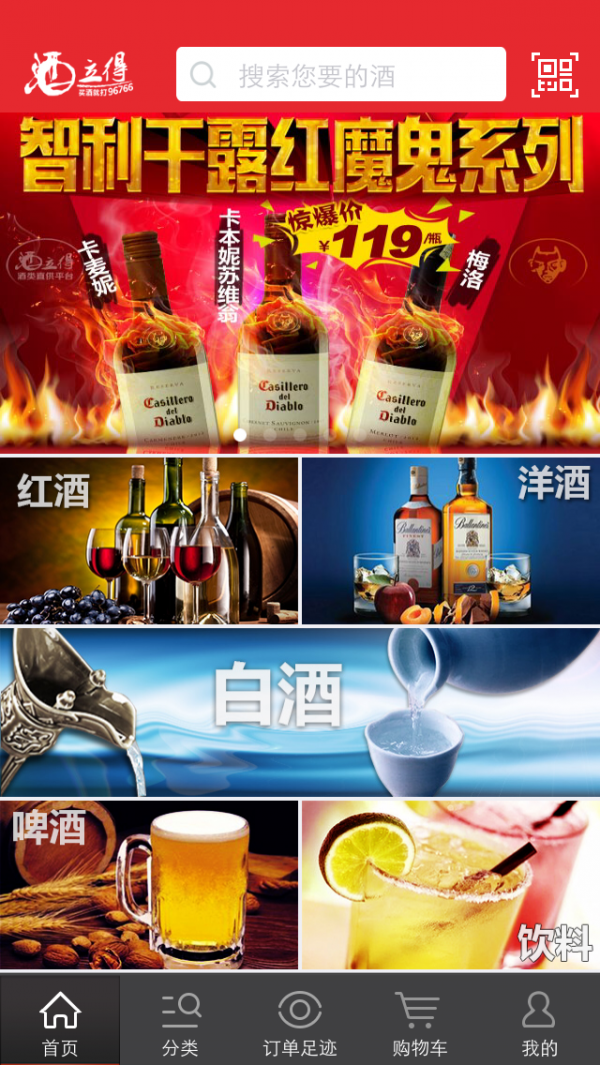Browse the 白酒 baijiu category
Screen dimensions: 600x1065
[x=300, y=712]
